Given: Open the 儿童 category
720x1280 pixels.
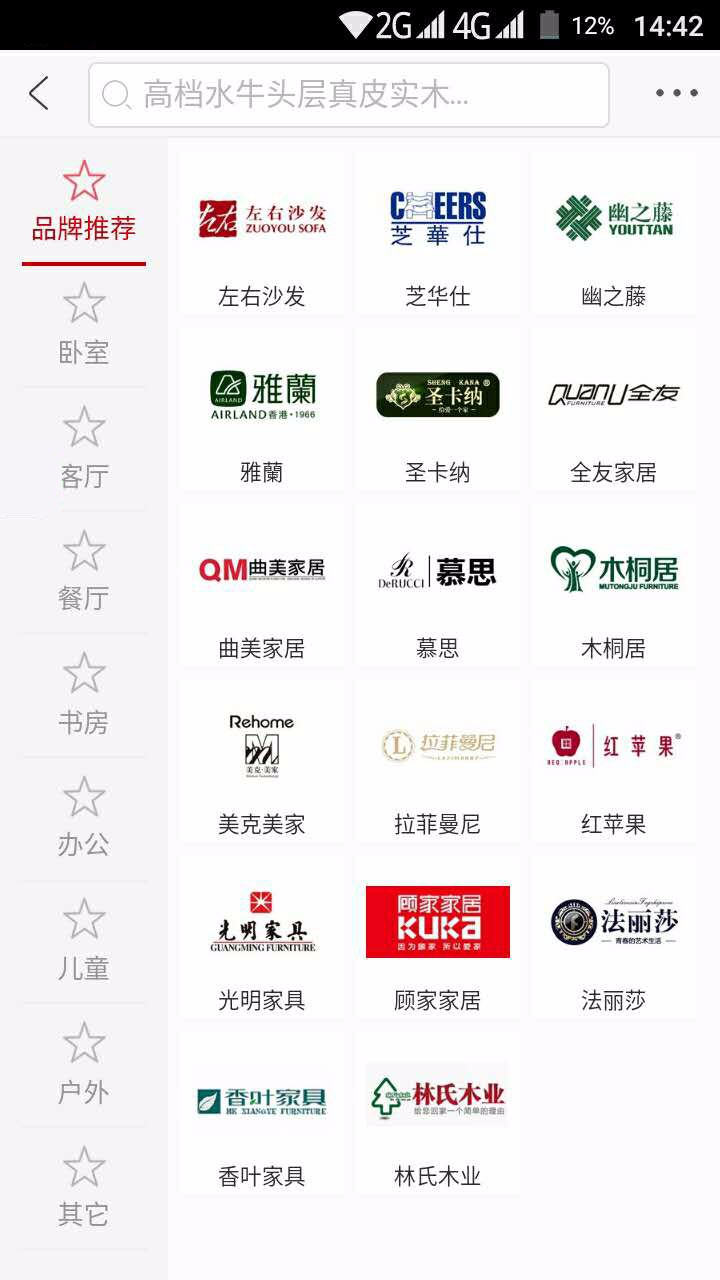Looking at the screenshot, I should tap(84, 942).
